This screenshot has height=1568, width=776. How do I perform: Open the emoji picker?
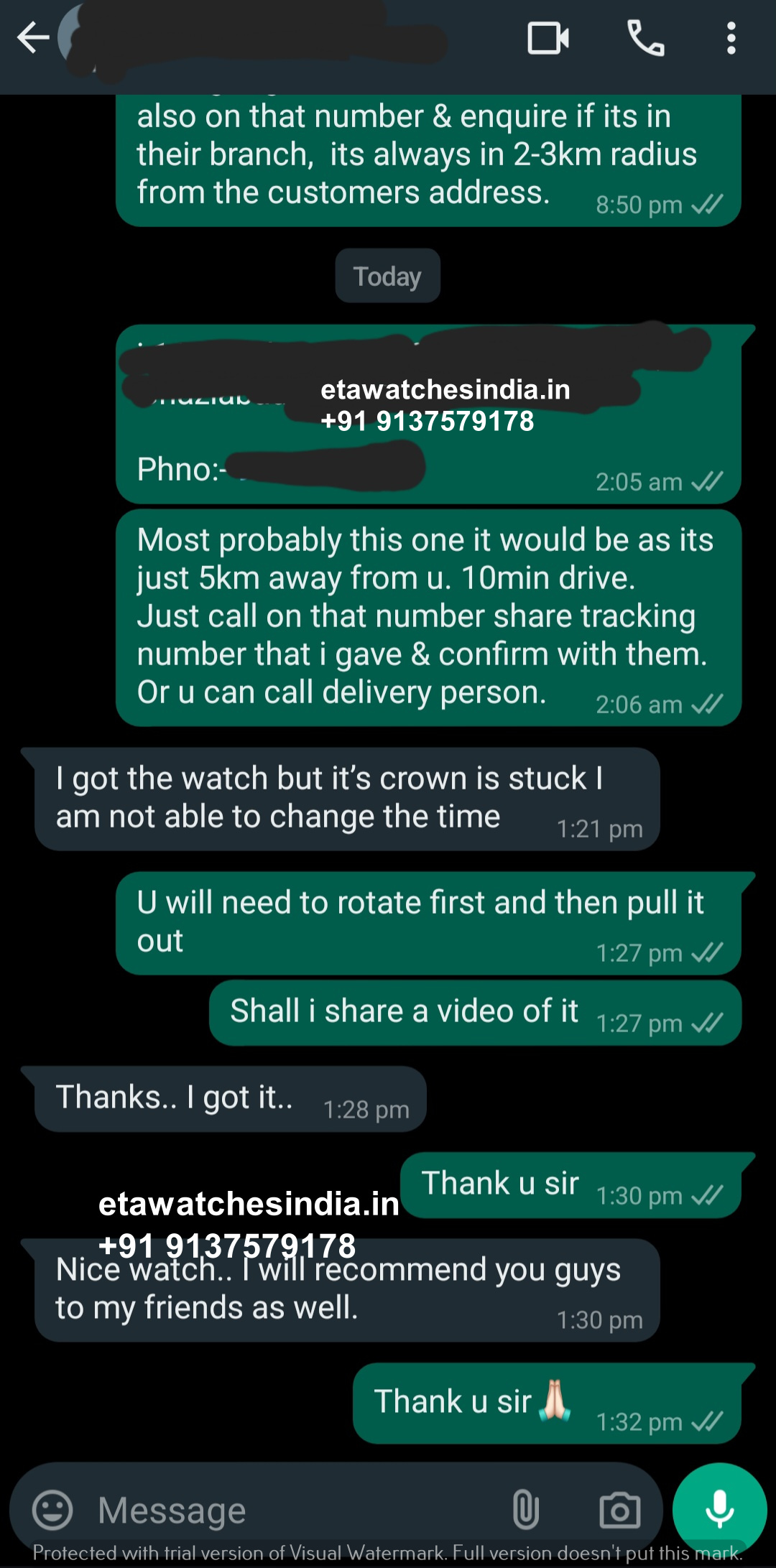tap(52, 1510)
